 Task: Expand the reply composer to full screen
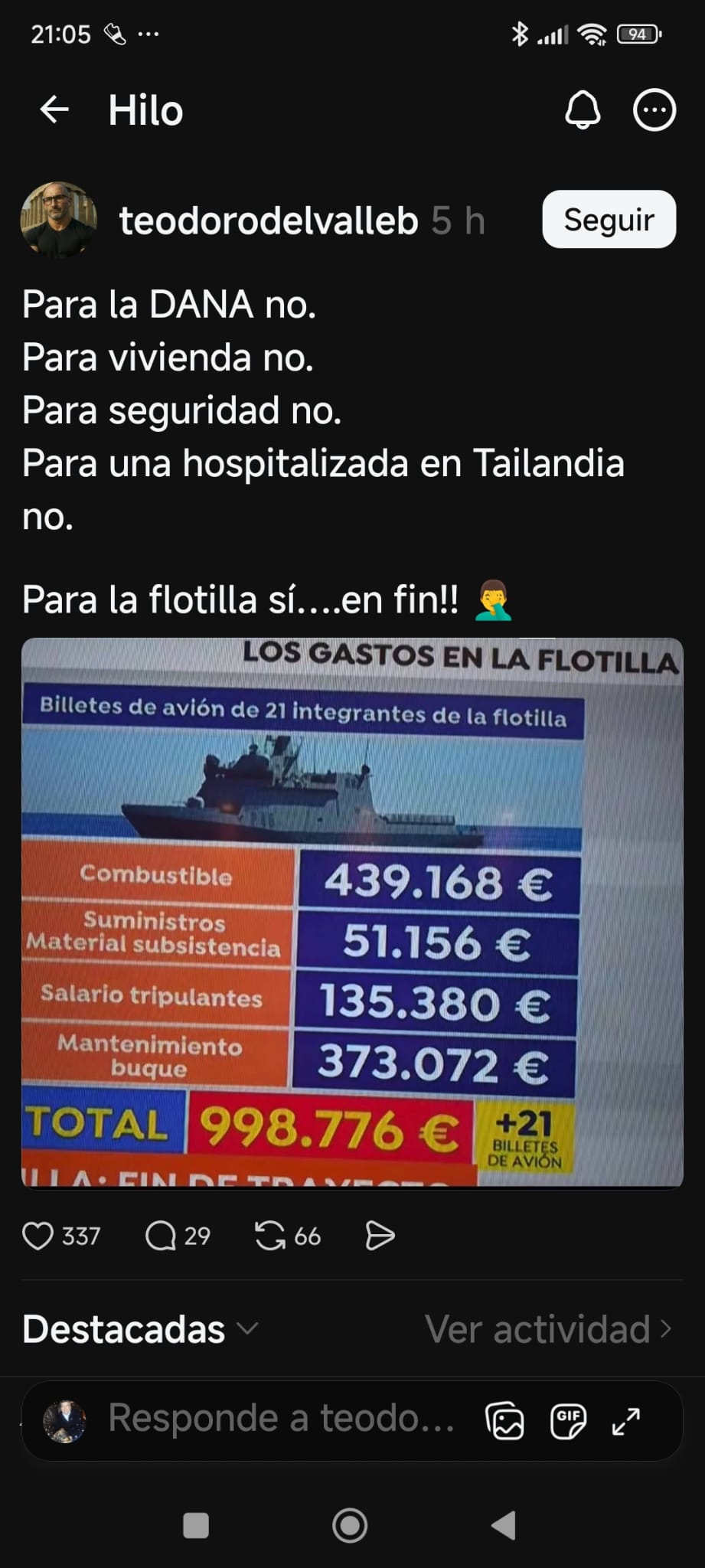[626, 1422]
